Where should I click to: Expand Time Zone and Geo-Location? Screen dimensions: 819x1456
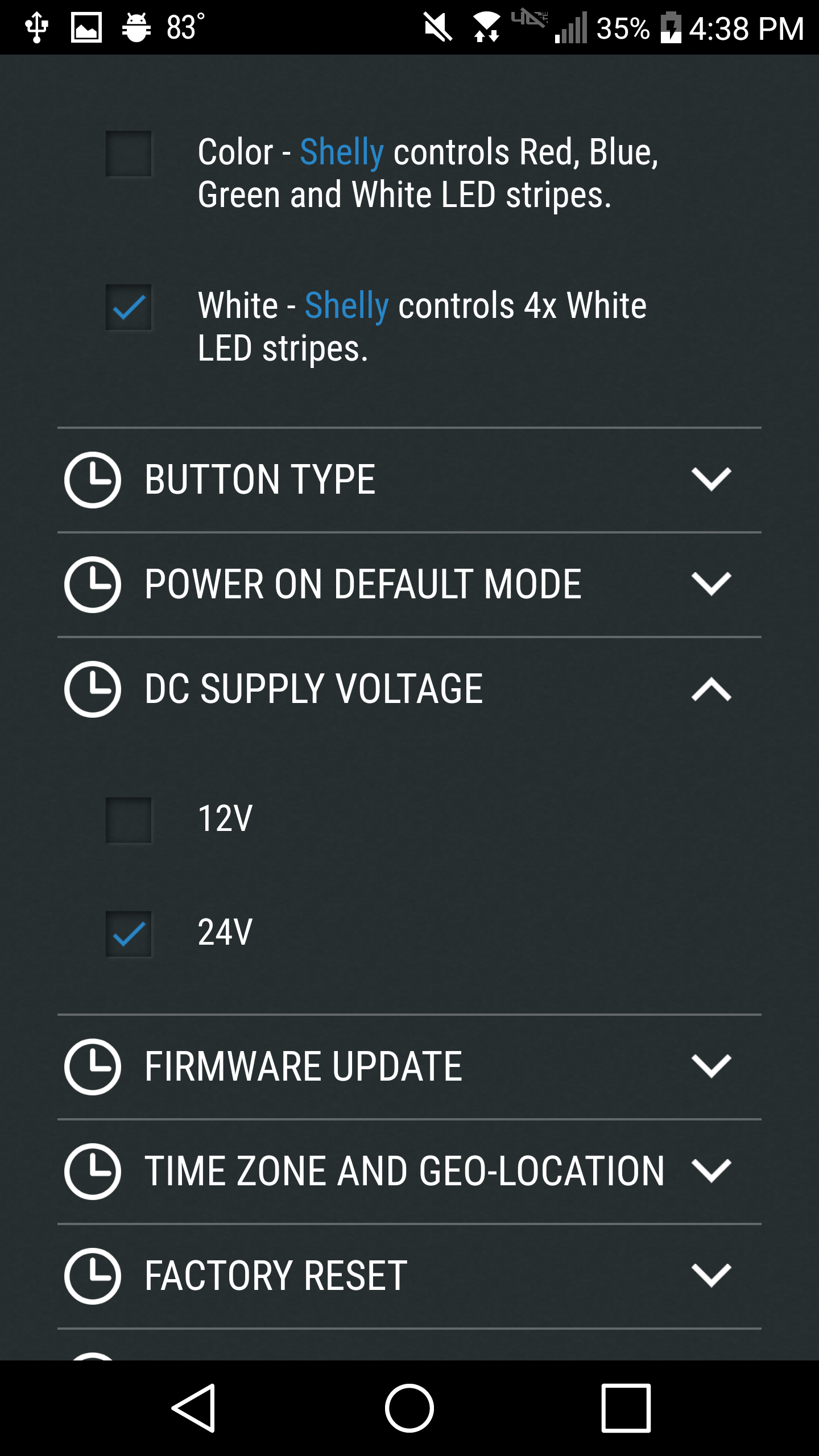(x=409, y=1171)
